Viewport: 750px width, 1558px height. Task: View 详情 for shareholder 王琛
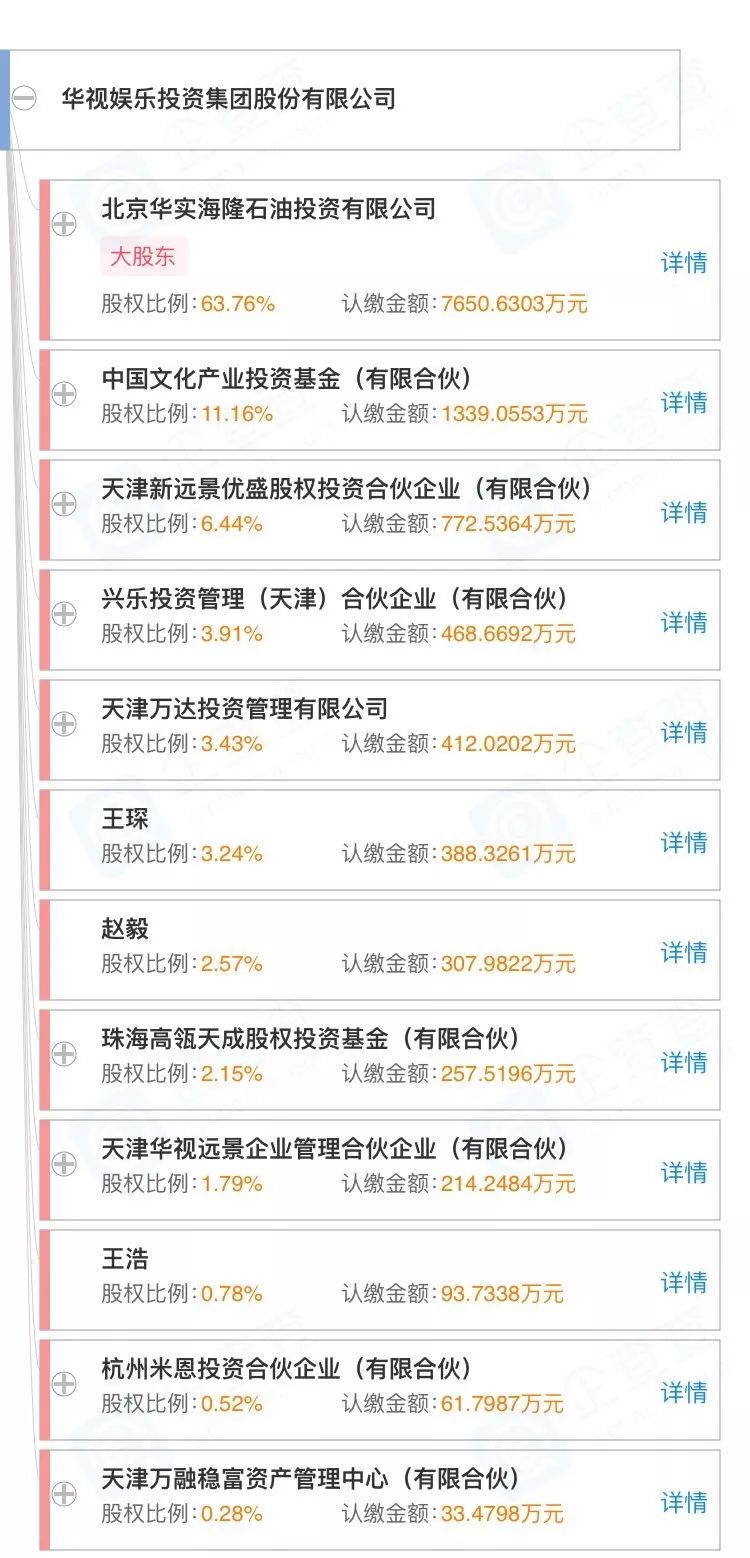point(684,843)
